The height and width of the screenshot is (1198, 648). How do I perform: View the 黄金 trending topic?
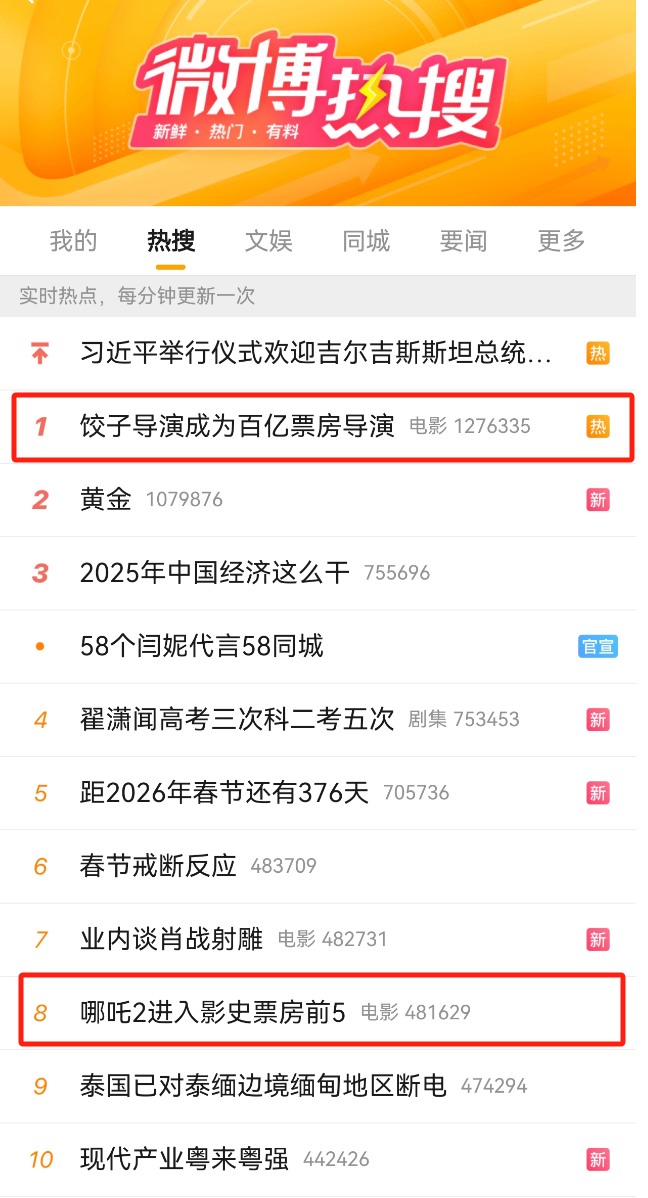[x=107, y=500]
